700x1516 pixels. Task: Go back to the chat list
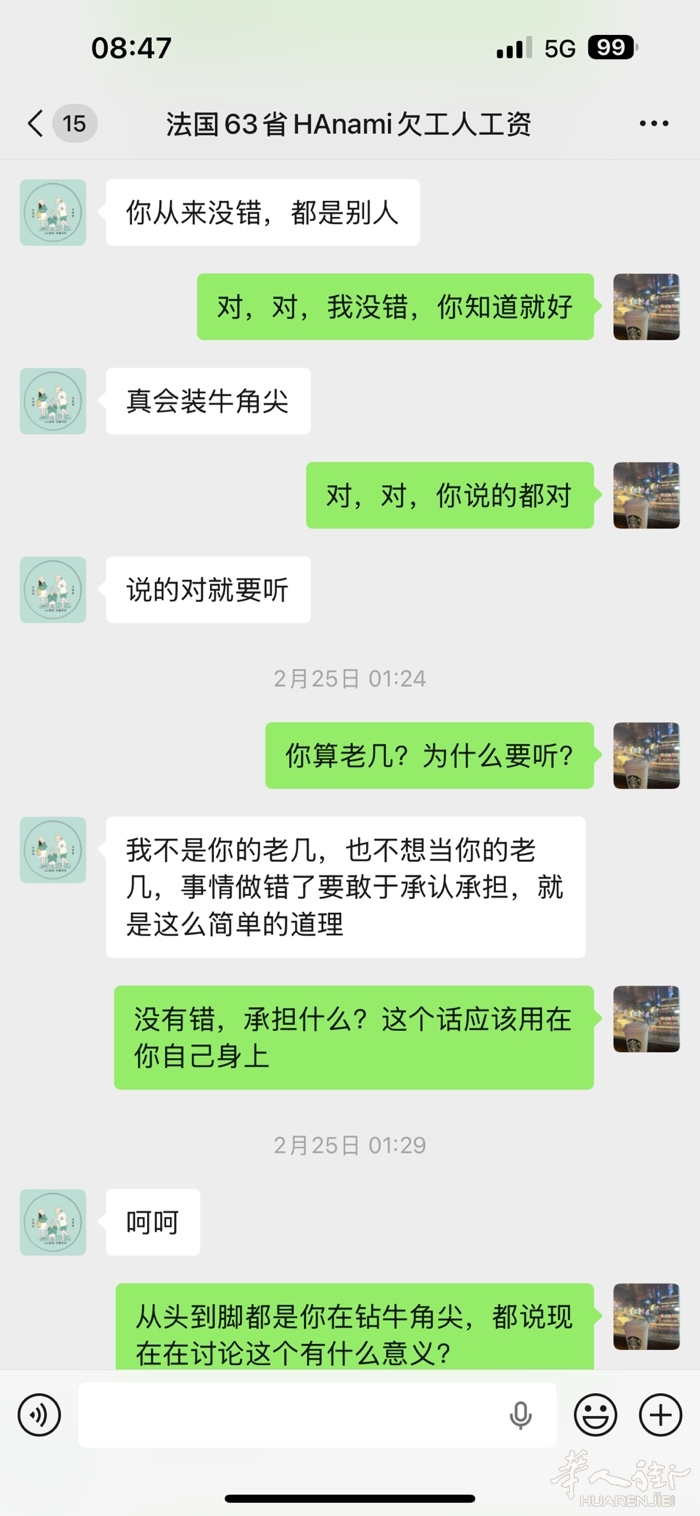(x=36, y=124)
